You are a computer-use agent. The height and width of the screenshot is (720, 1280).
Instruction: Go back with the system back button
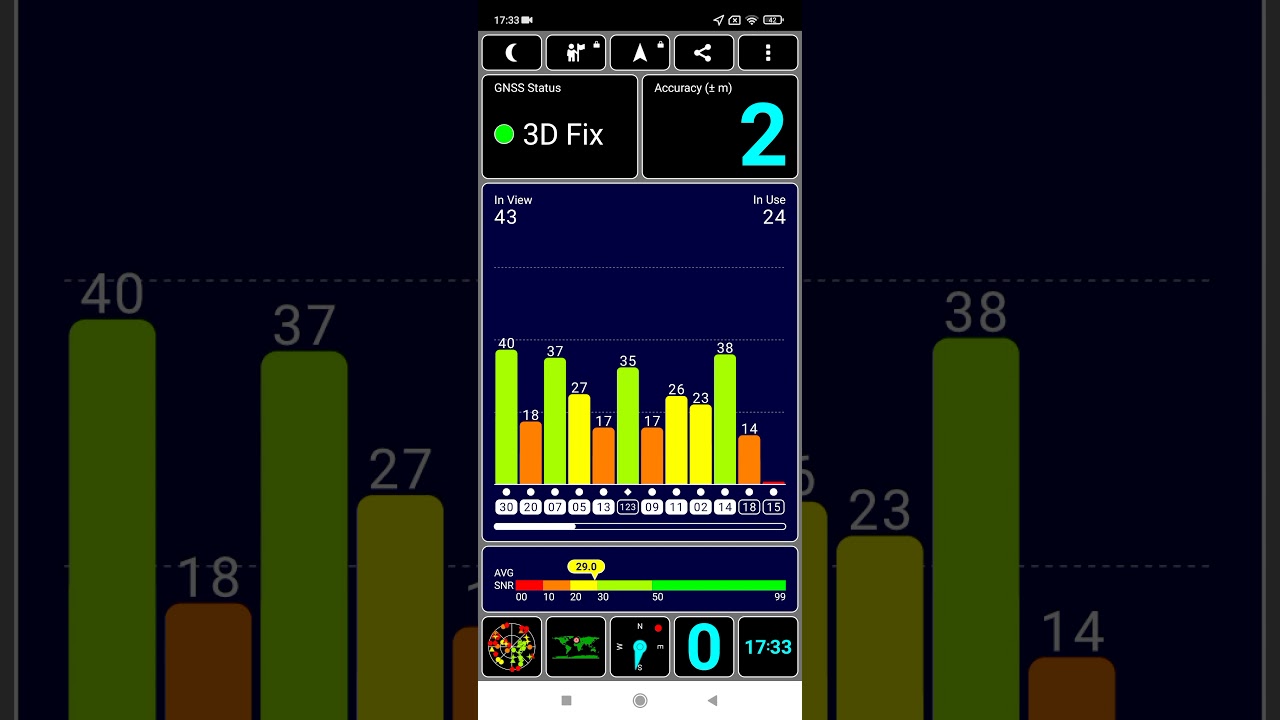click(x=712, y=701)
